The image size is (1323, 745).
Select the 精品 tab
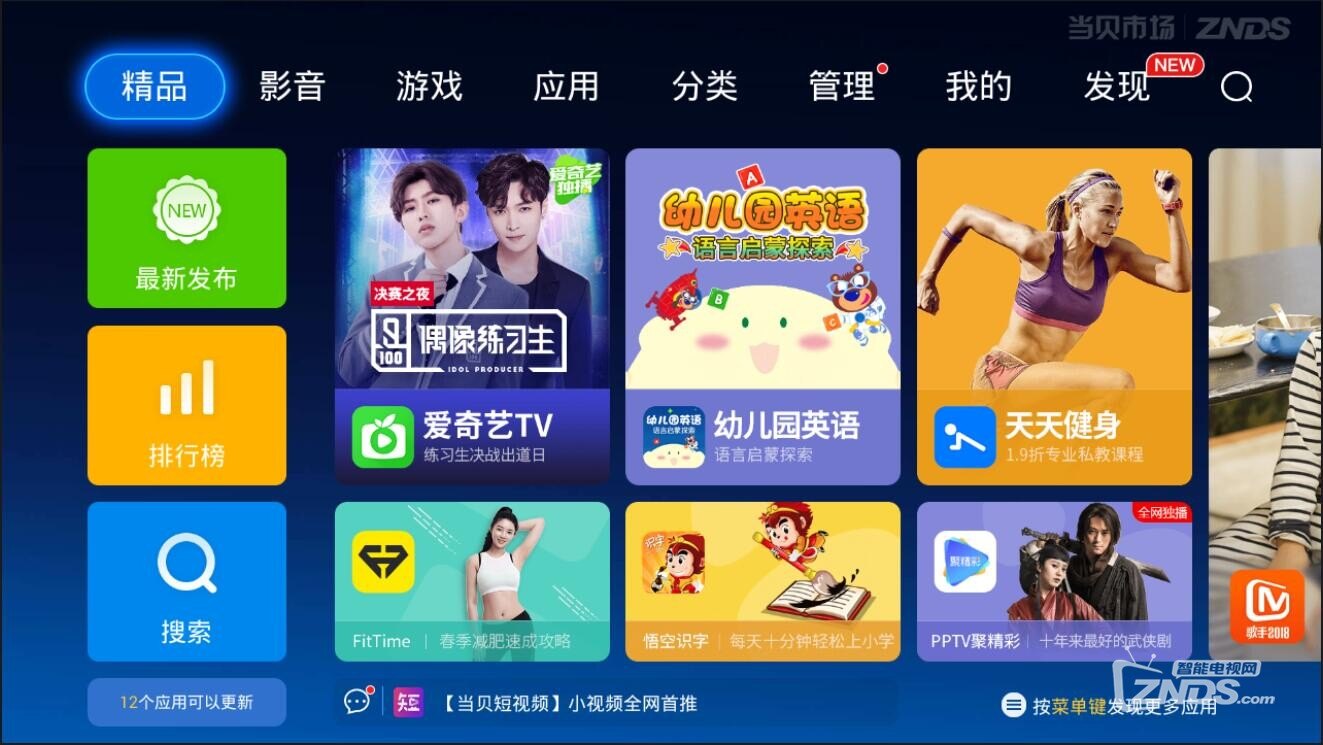[x=155, y=87]
